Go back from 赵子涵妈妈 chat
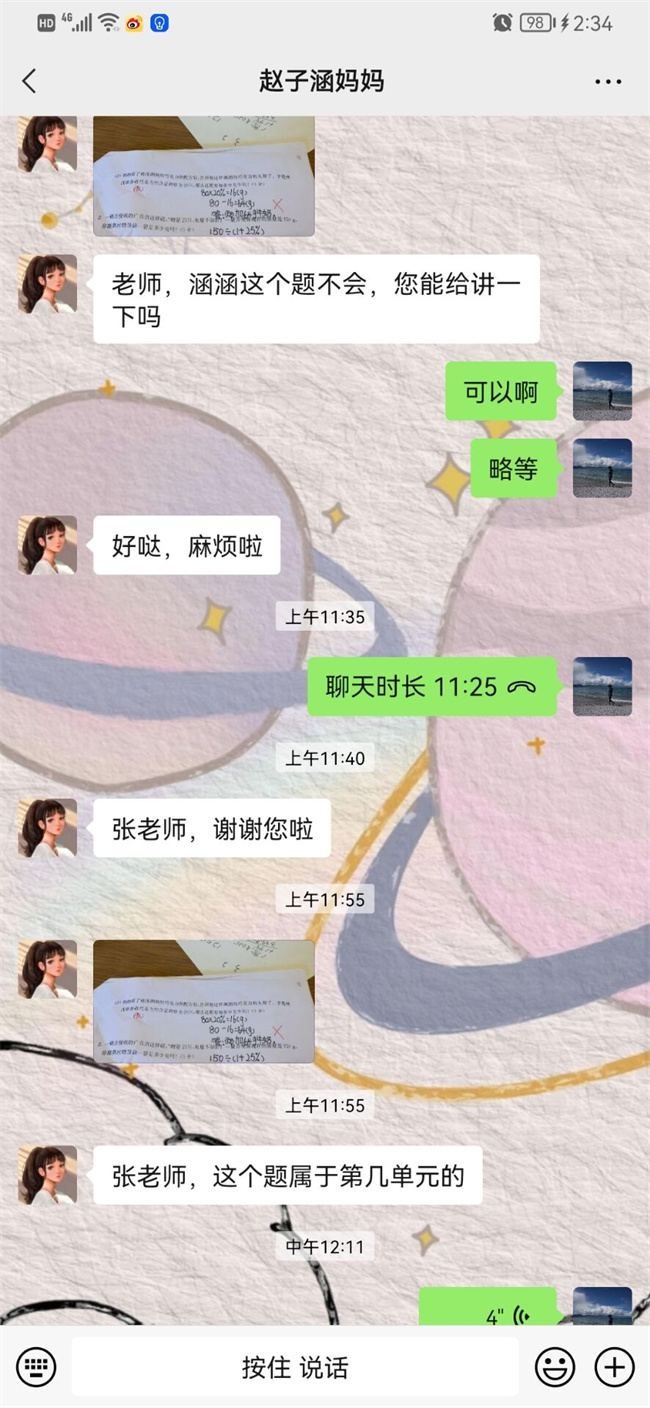This screenshot has height=1408, width=650. (29, 81)
